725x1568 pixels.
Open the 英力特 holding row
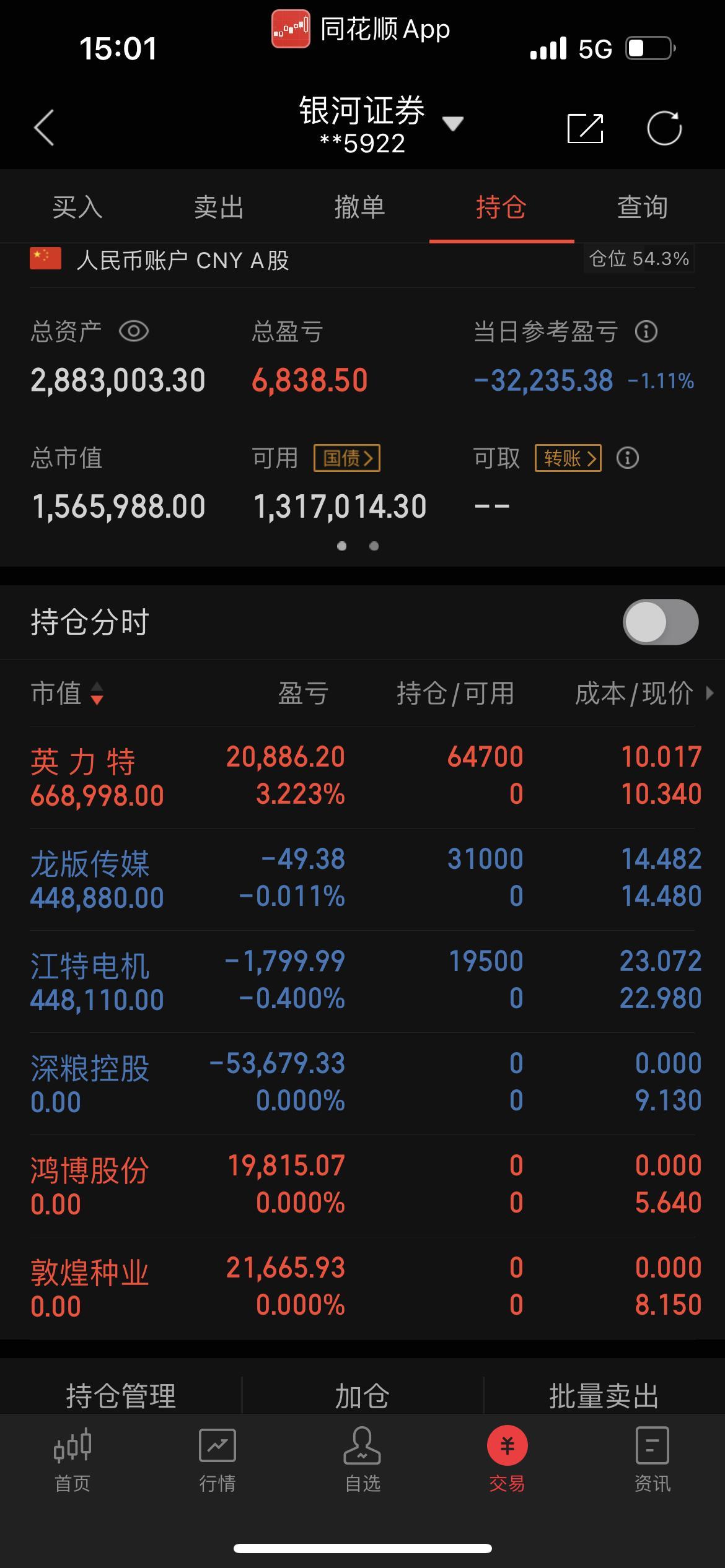click(x=362, y=777)
